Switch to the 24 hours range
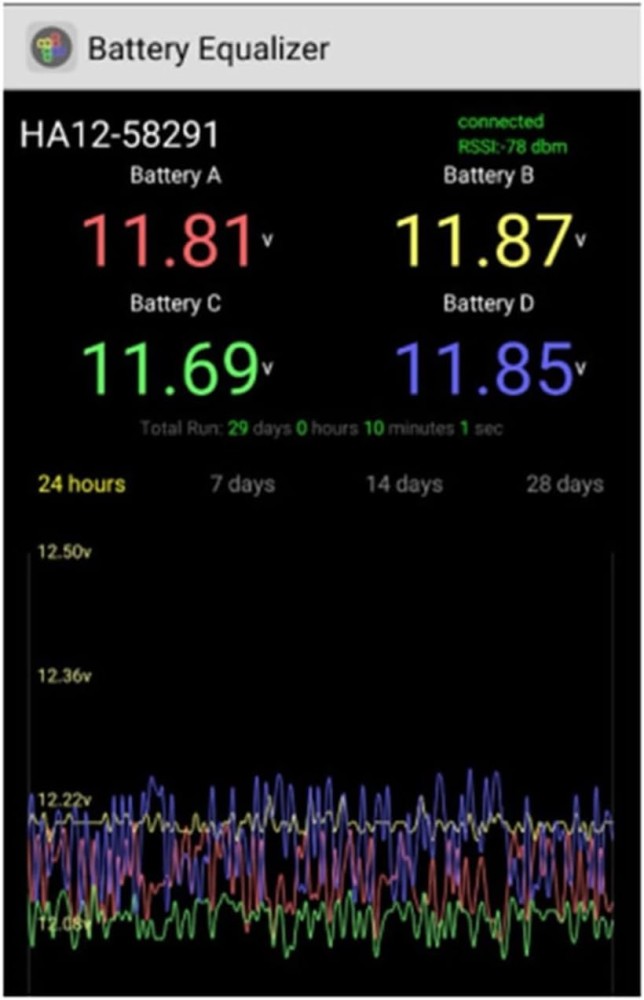Viewport: 644px width, 1000px height. pos(82,485)
